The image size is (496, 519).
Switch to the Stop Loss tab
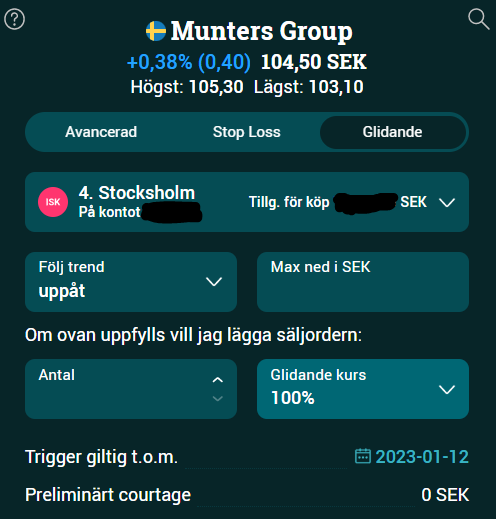point(247,132)
